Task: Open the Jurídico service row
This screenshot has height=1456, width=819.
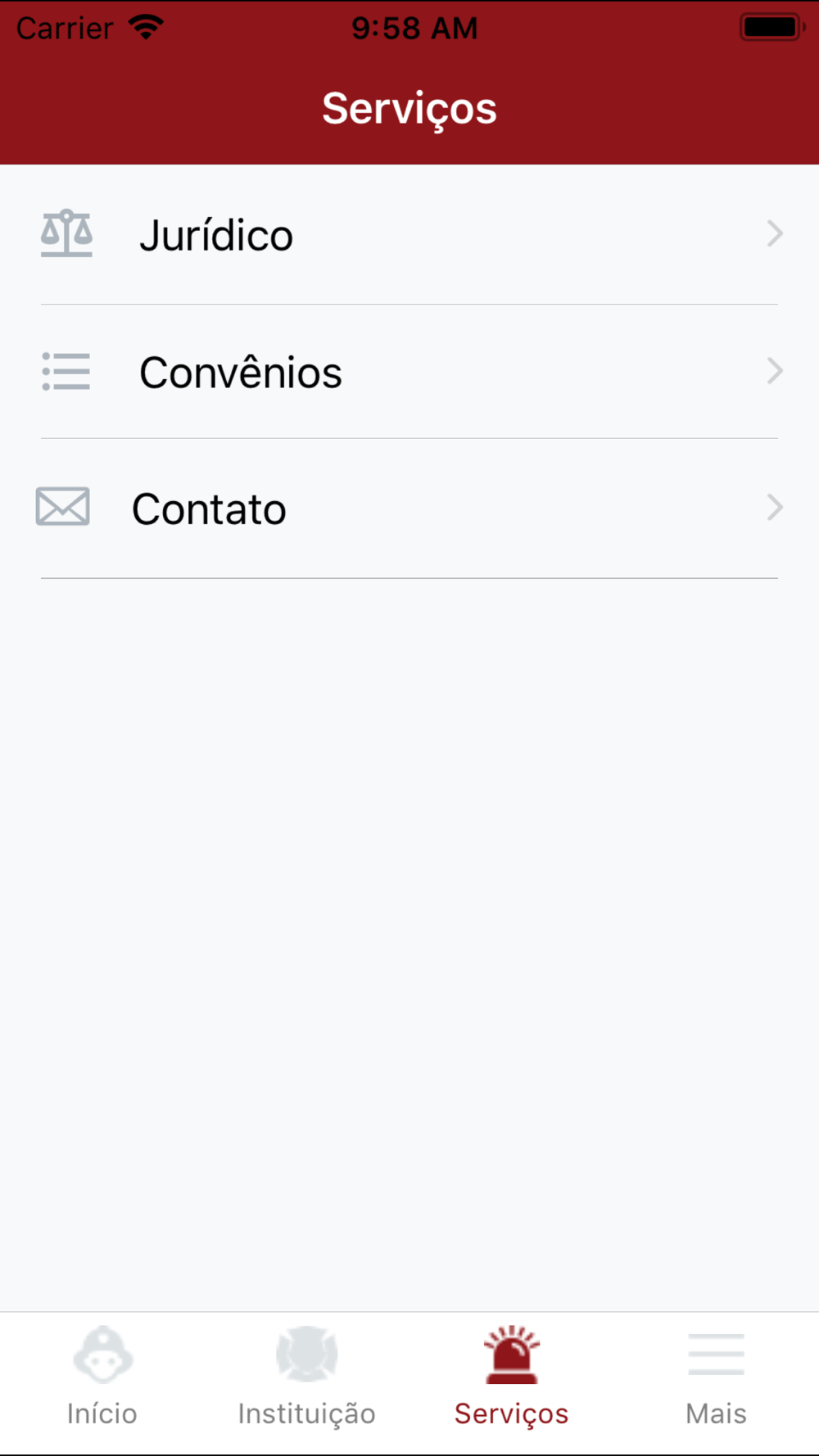Action: [409, 235]
